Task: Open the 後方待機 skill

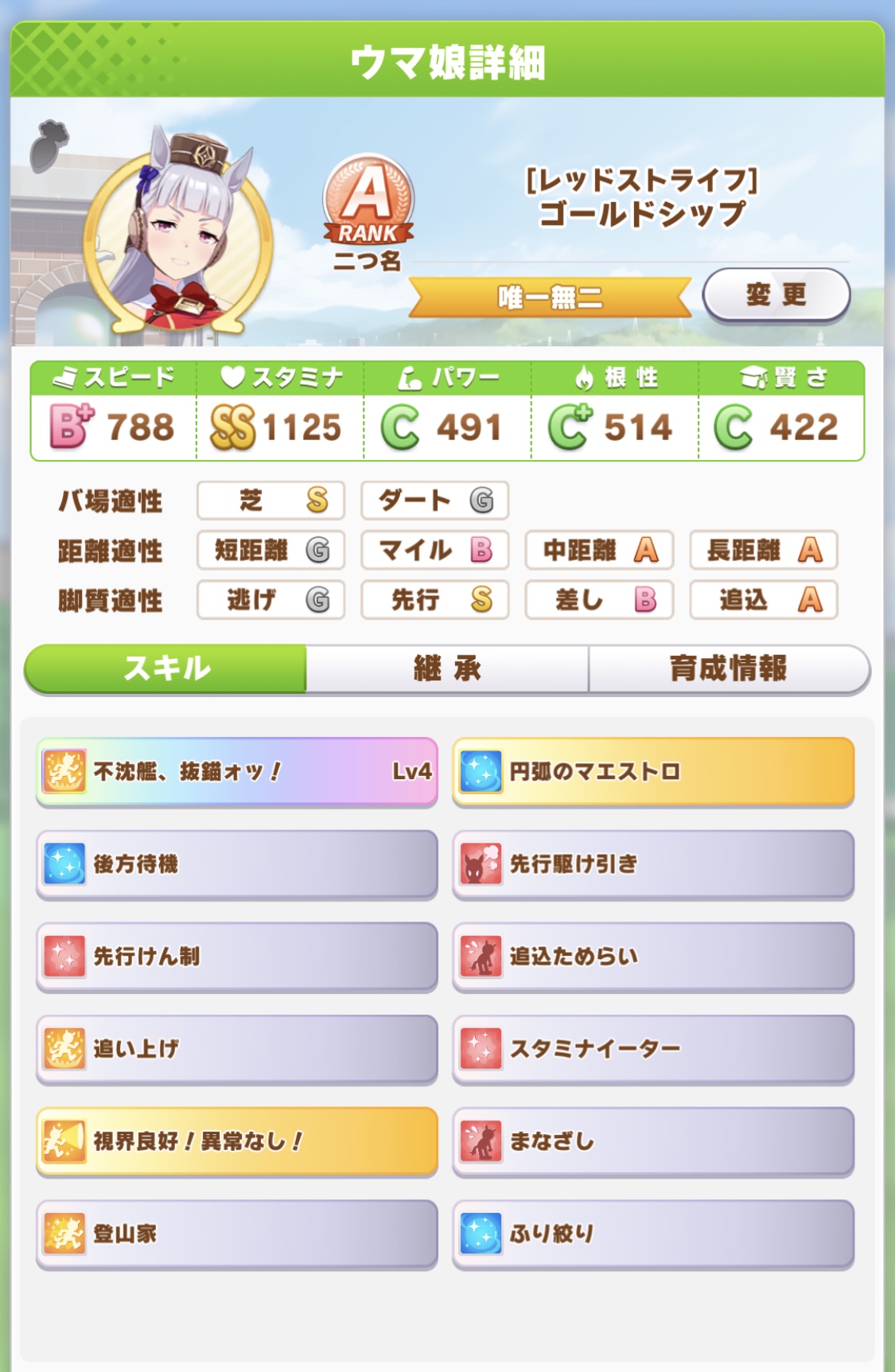Action: tap(236, 863)
